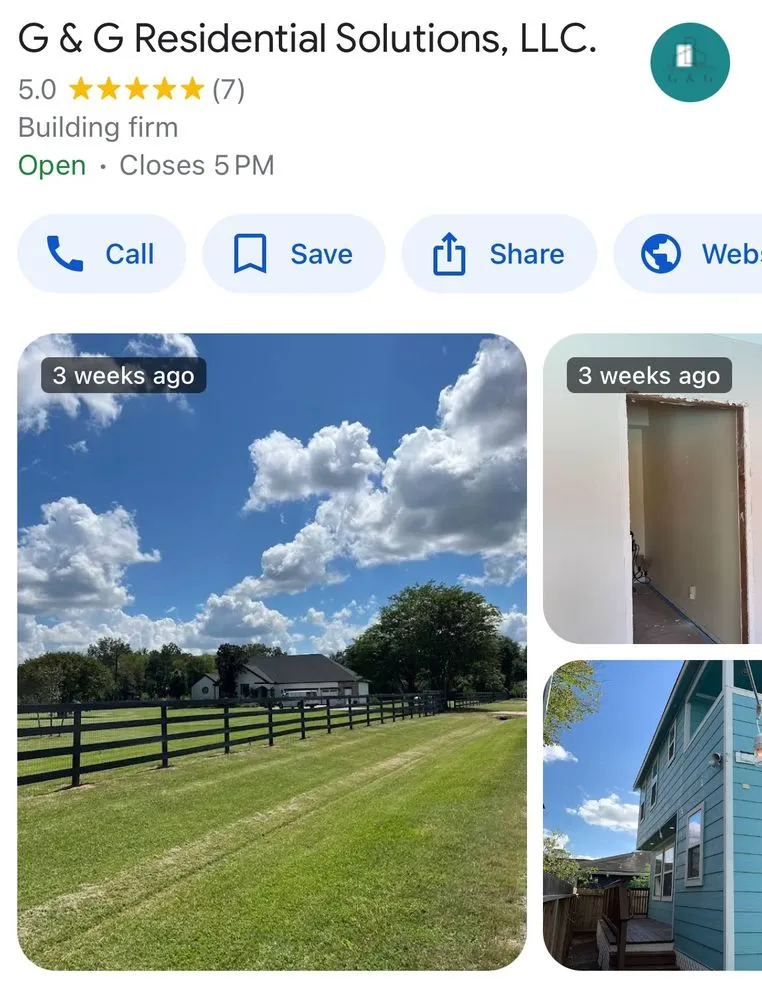Image resolution: width=762 pixels, height=1000 pixels.
Task: Click the globe Website icon
Action: pos(661,254)
